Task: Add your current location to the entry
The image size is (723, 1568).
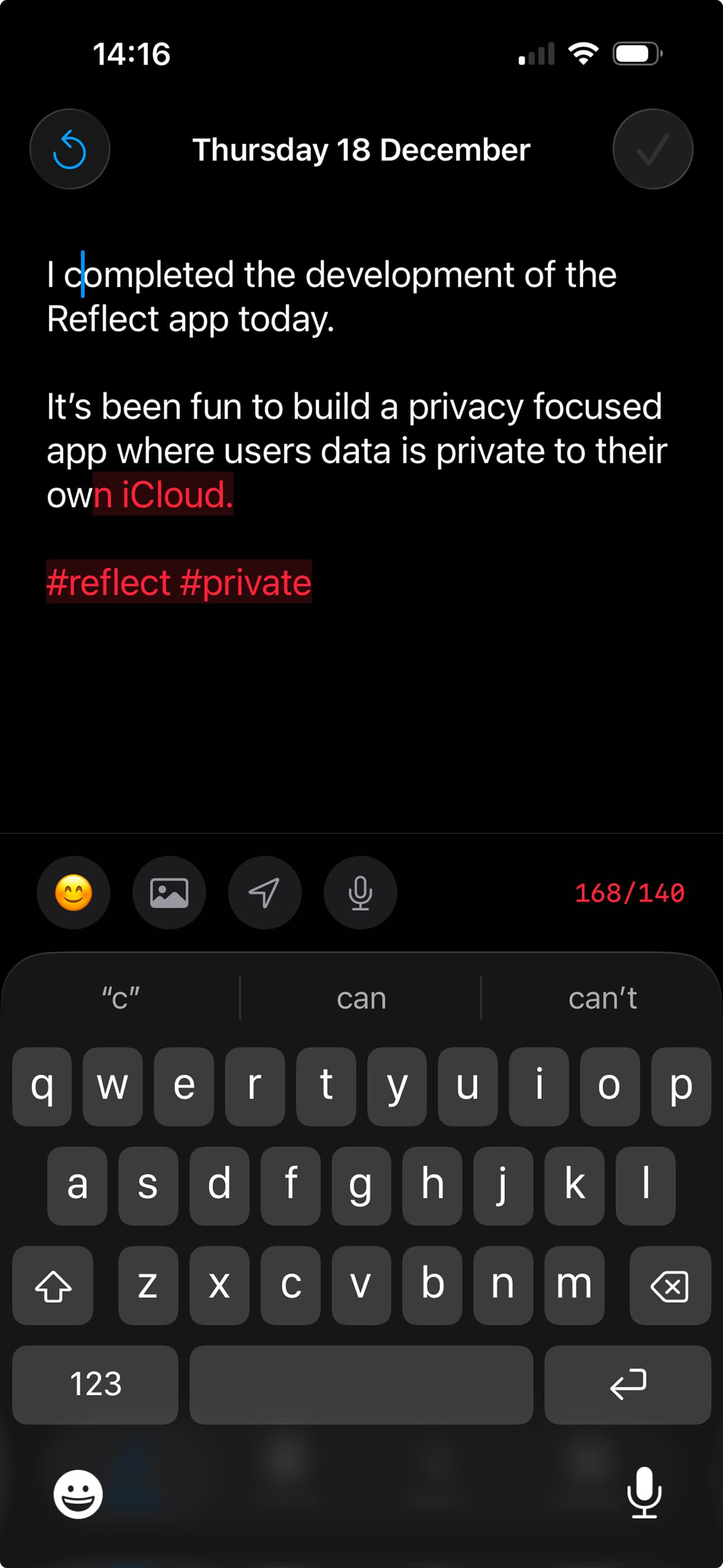Action: pyautogui.click(x=265, y=893)
